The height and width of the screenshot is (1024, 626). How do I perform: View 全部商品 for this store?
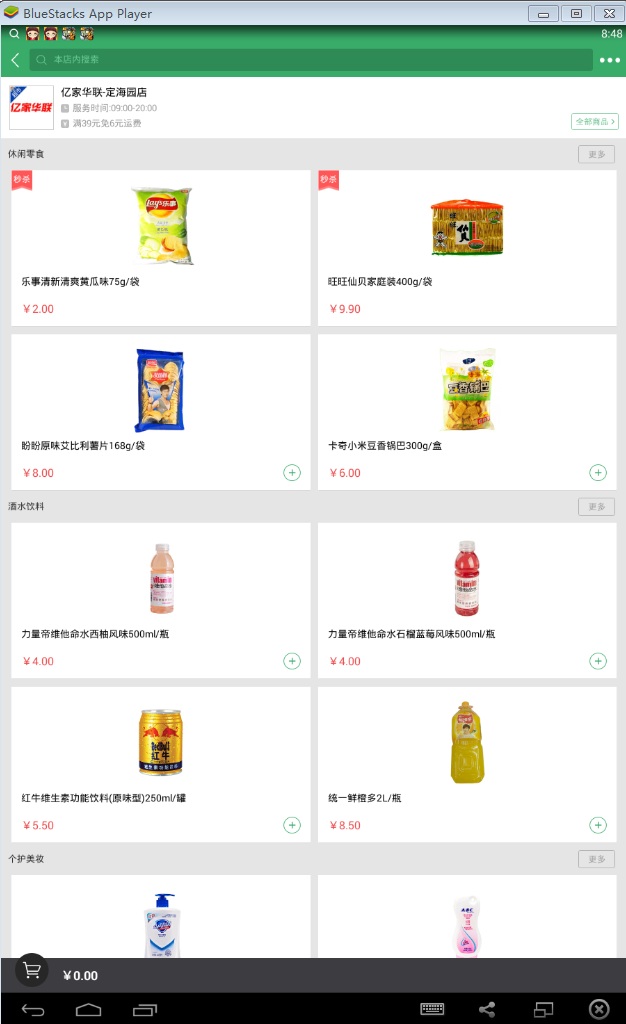tap(594, 122)
